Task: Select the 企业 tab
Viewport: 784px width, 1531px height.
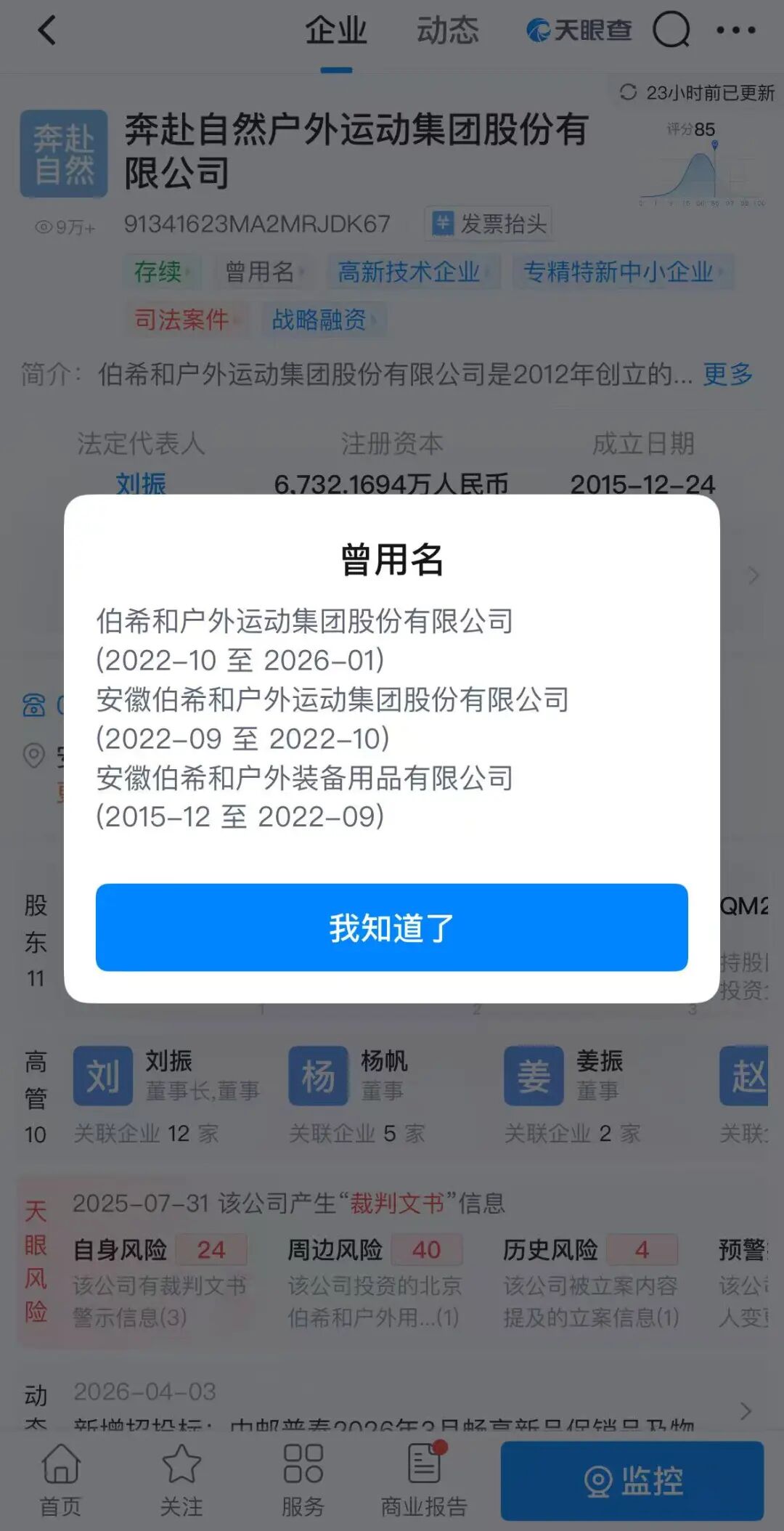Action: [x=336, y=31]
